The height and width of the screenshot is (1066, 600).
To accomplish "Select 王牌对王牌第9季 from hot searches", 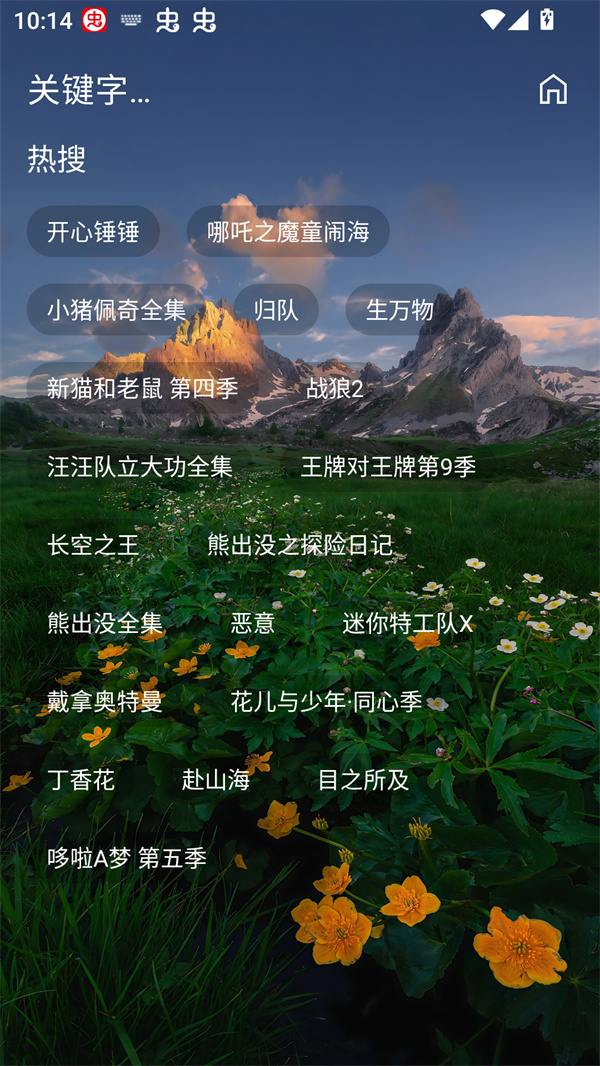I will pyautogui.click(x=388, y=466).
